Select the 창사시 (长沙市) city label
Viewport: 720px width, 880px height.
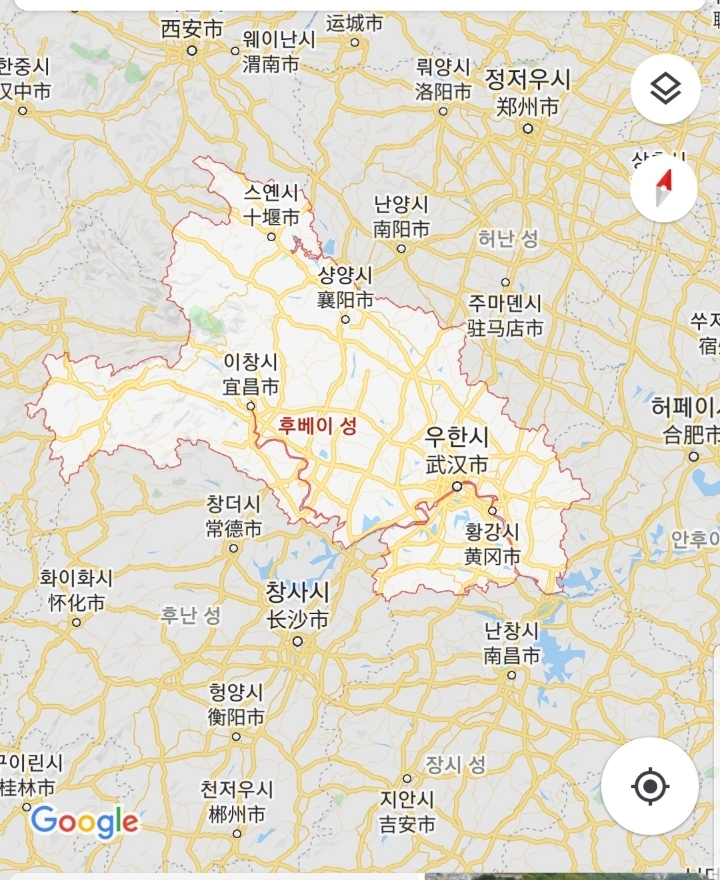[297, 606]
